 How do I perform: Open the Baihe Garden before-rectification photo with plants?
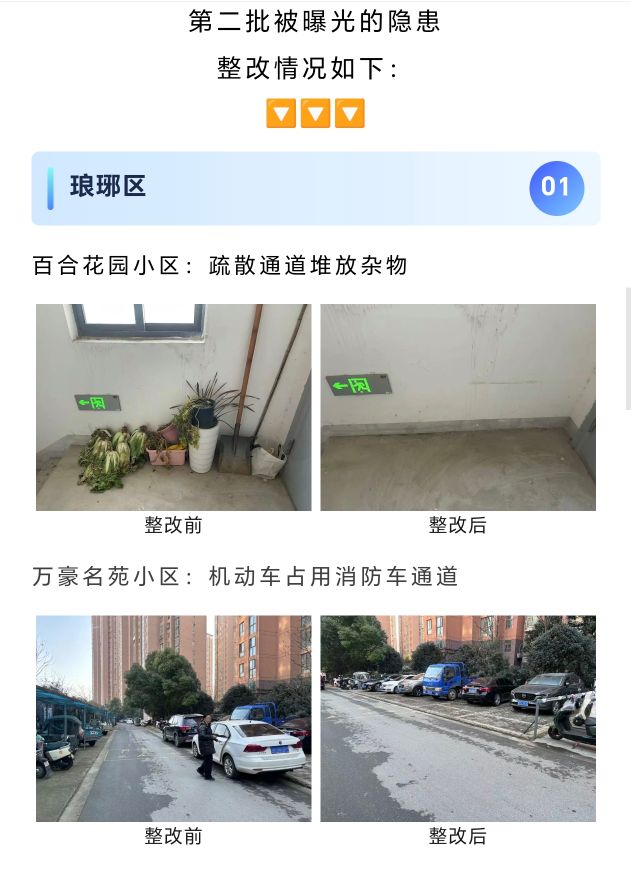[173, 407]
